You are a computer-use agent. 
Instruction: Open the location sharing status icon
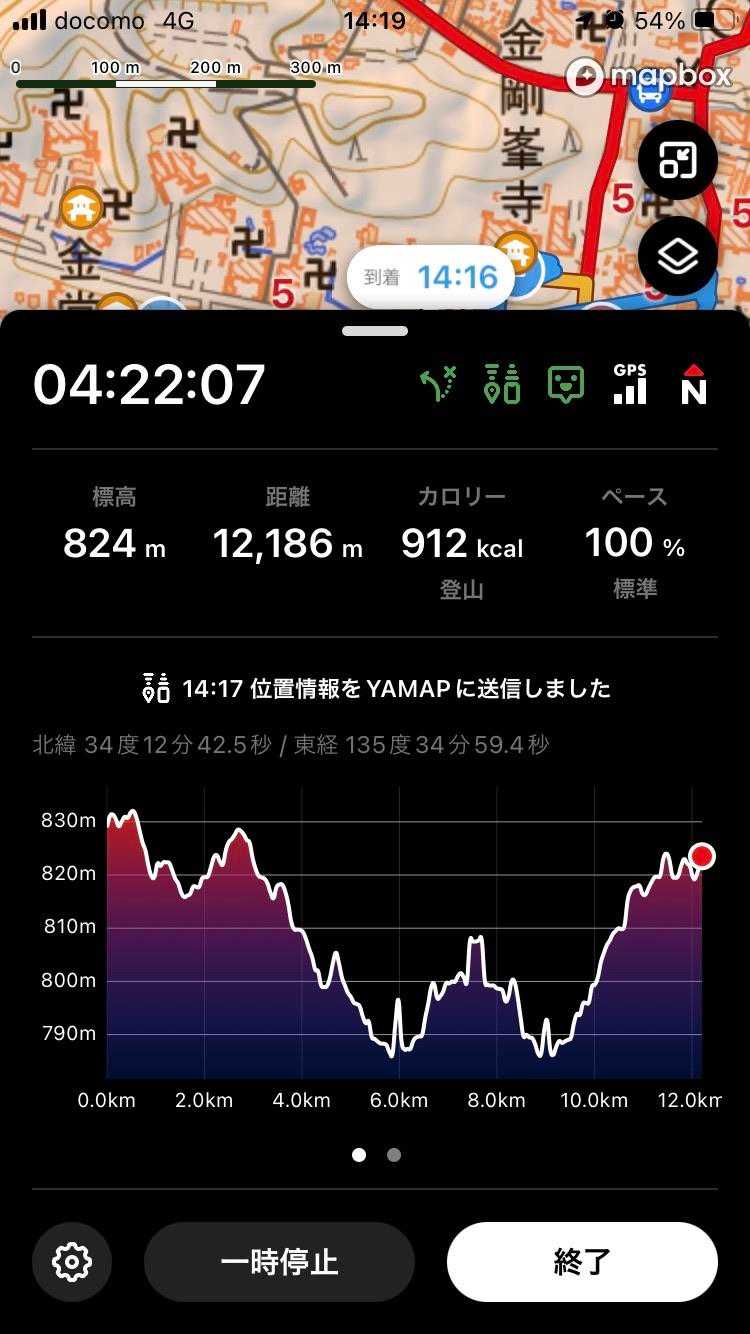(x=501, y=385)
